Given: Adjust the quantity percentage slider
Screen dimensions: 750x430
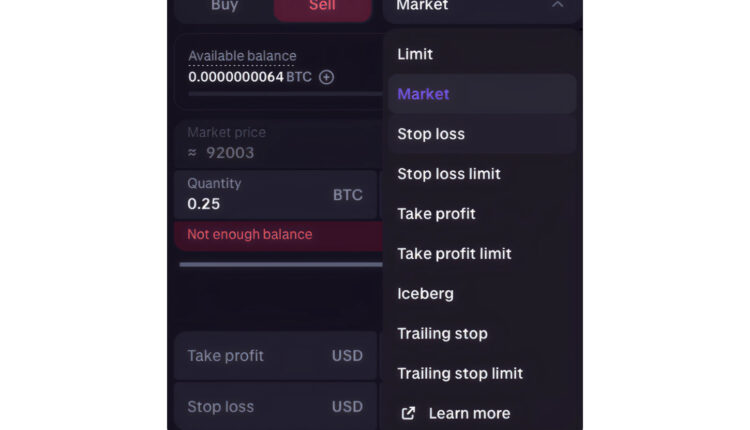Looking at the screenshot, I should (280, 265).
